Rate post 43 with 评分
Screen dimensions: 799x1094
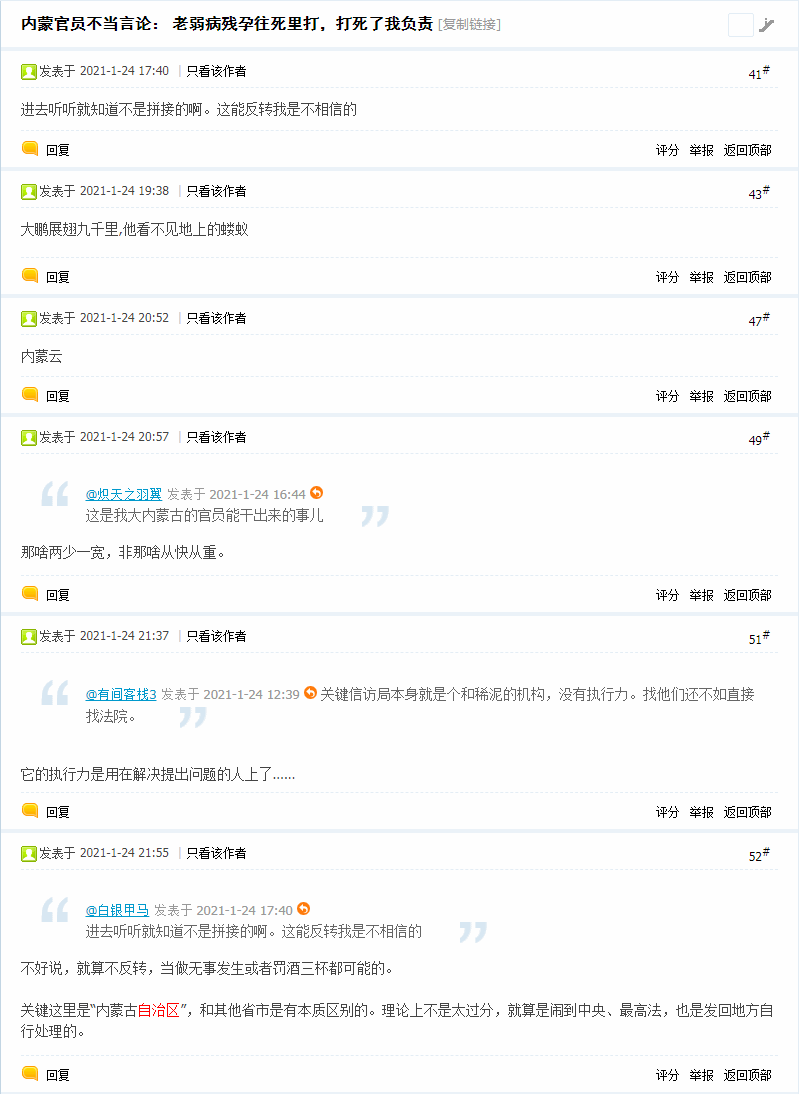point(667,277)
